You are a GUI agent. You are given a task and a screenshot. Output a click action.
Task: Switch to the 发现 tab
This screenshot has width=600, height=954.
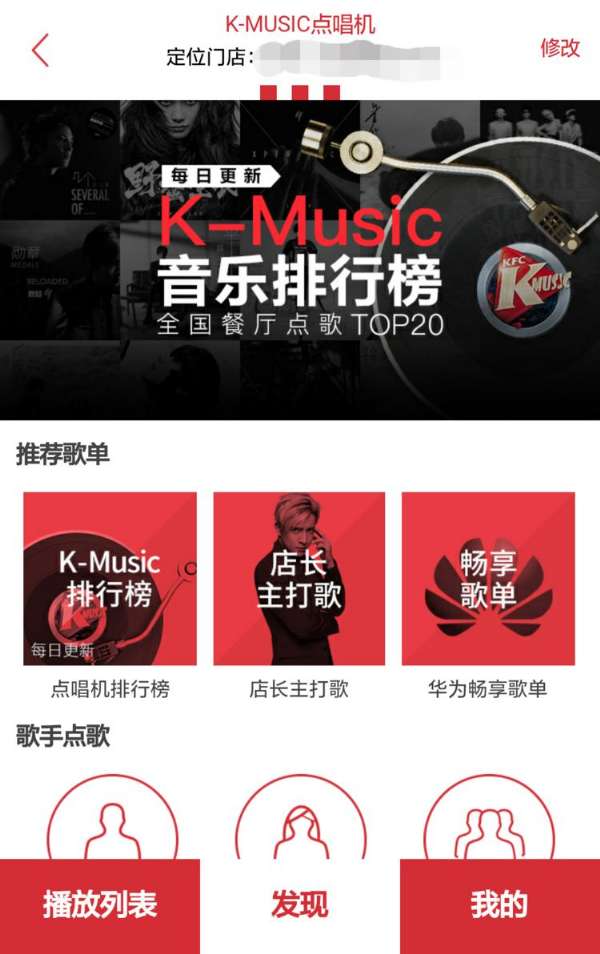[300, 906]
